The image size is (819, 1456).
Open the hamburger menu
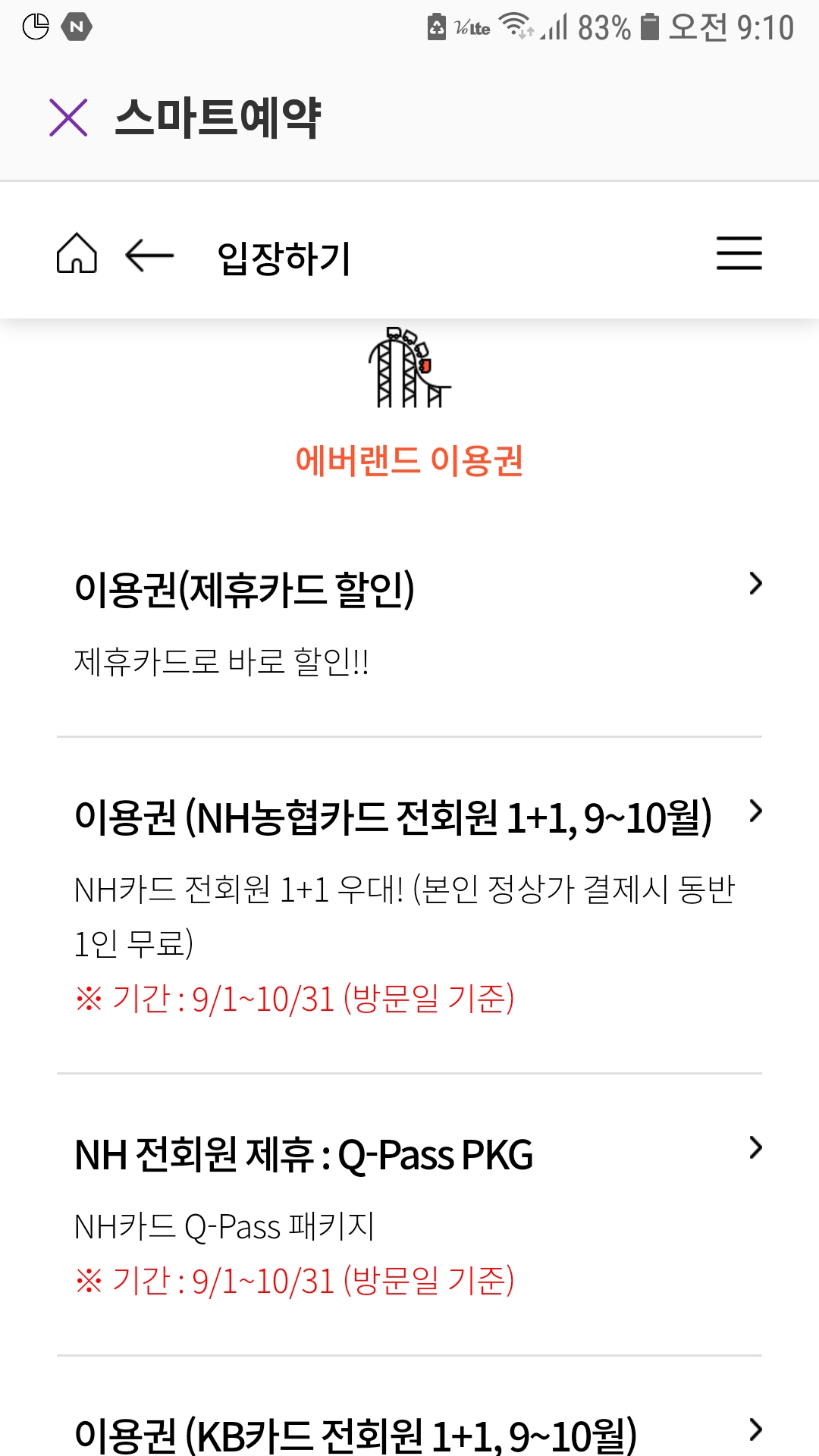739,253
